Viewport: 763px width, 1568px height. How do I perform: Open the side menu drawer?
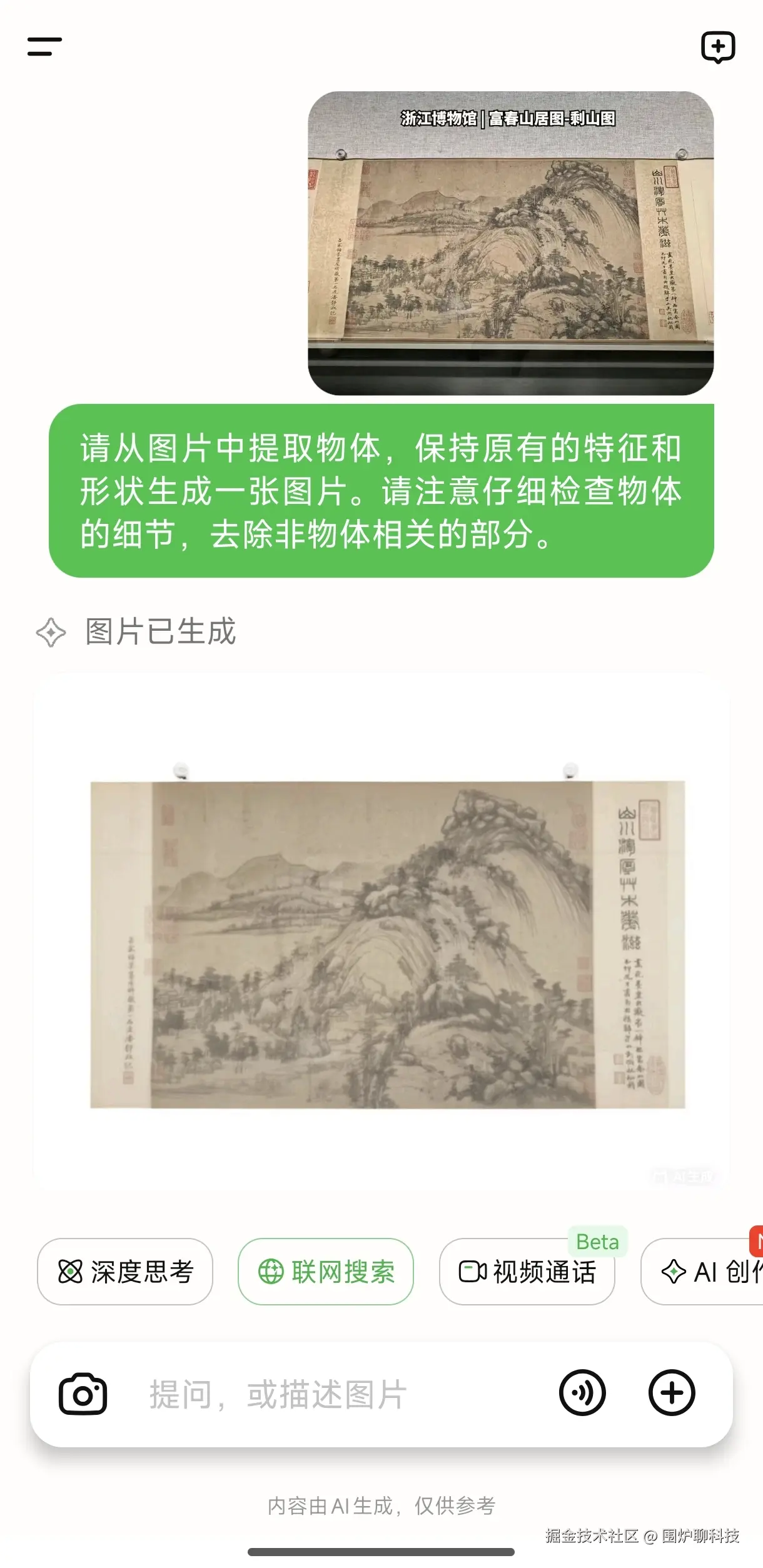click(44, 46)
